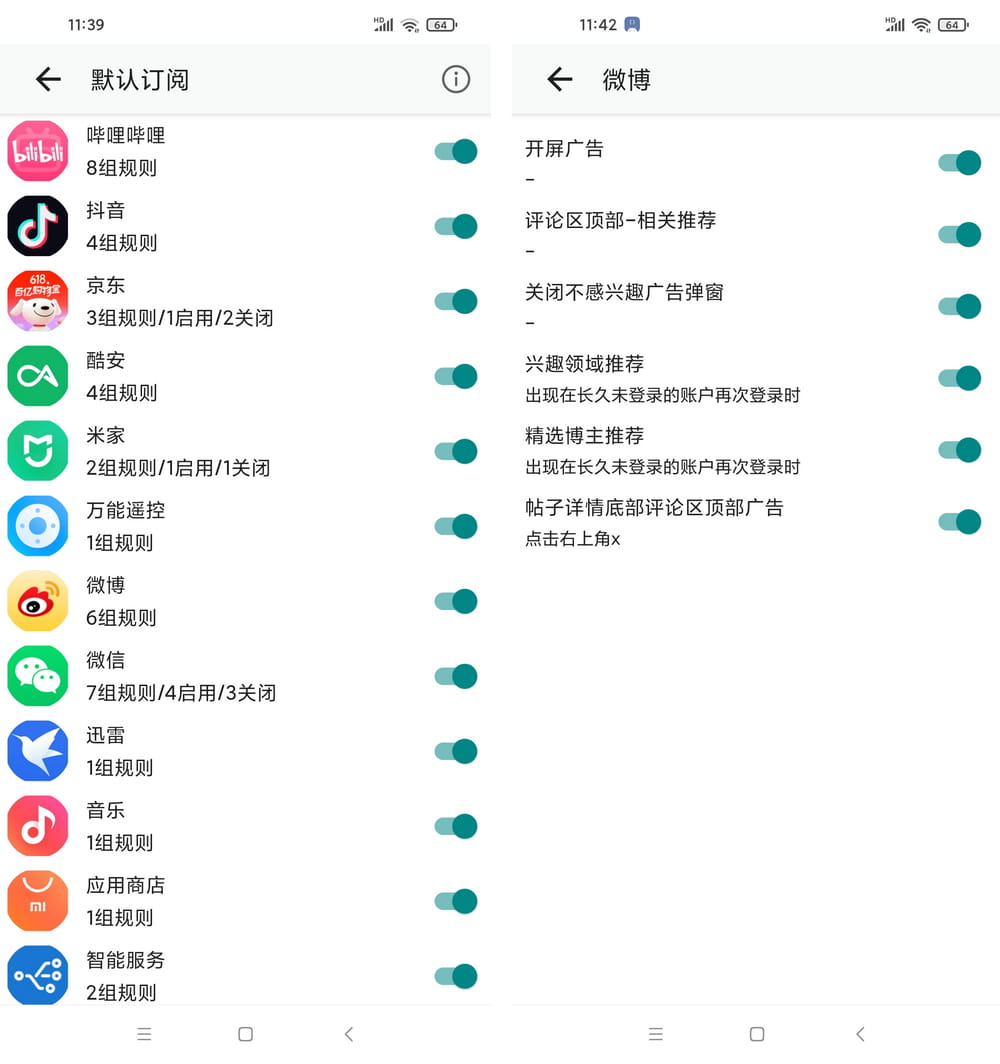The height and width of the screenshot is (1064, 1000).
Task: Toggle the 万能遥控 switch off
Action: point(456,526)
